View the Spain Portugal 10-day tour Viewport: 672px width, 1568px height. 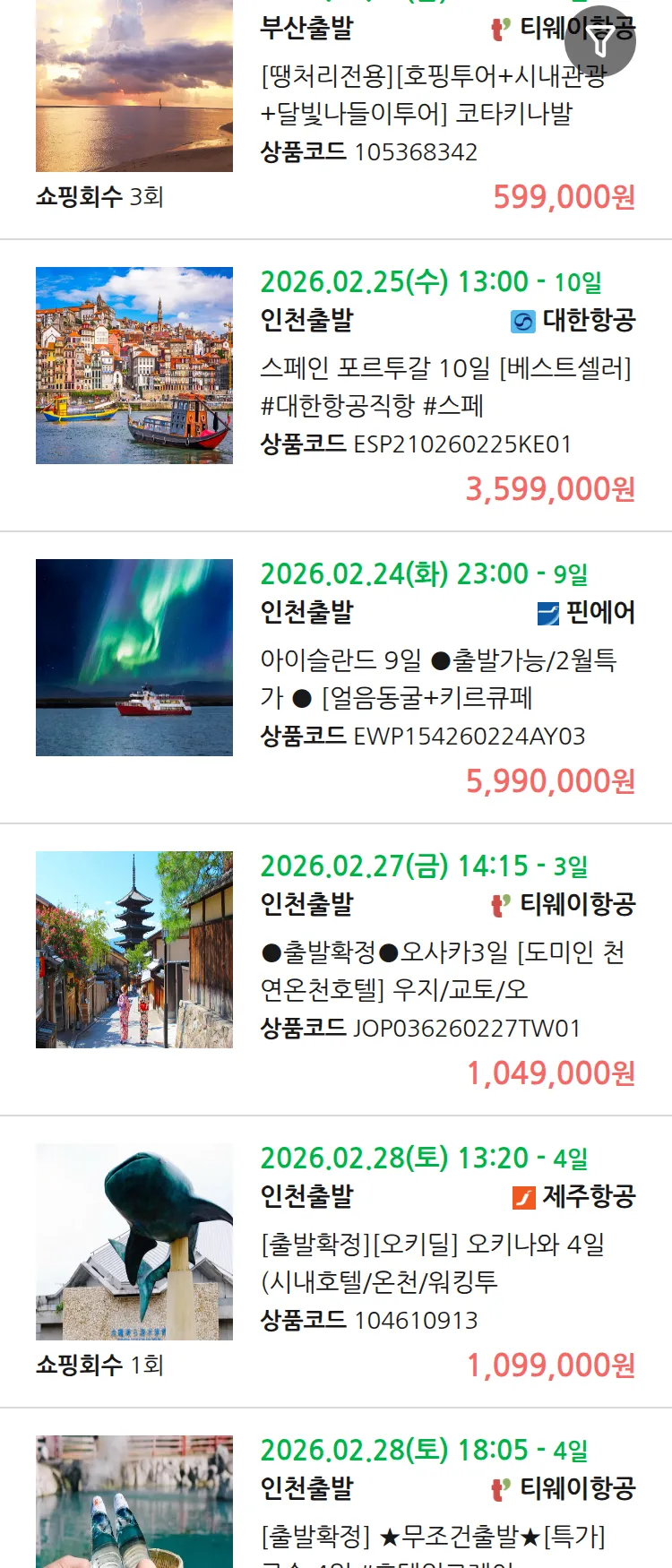[445, 386]
